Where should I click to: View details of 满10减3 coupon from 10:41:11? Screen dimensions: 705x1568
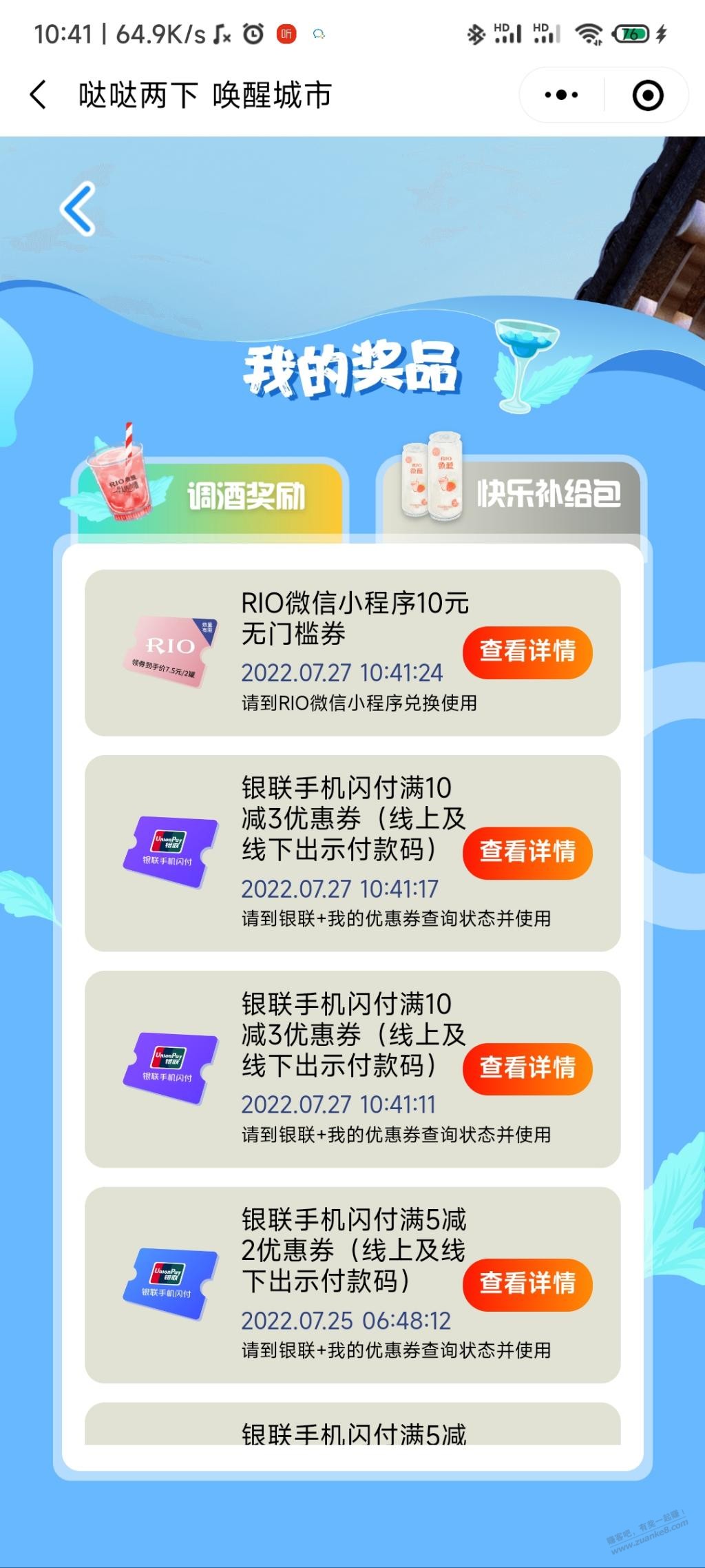click(527, 1069)
